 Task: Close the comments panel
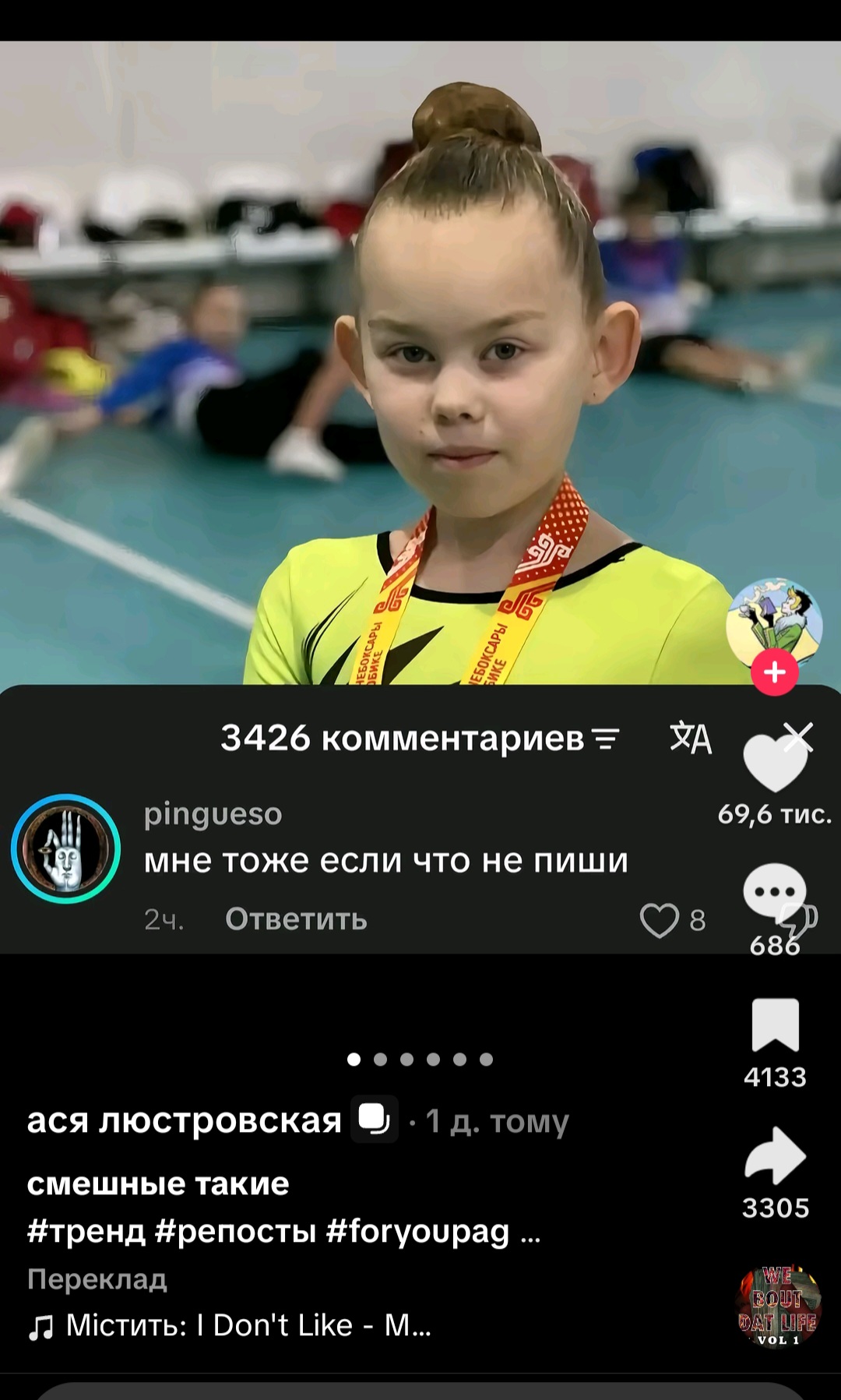pyautogui.click(x=797, y=736)
